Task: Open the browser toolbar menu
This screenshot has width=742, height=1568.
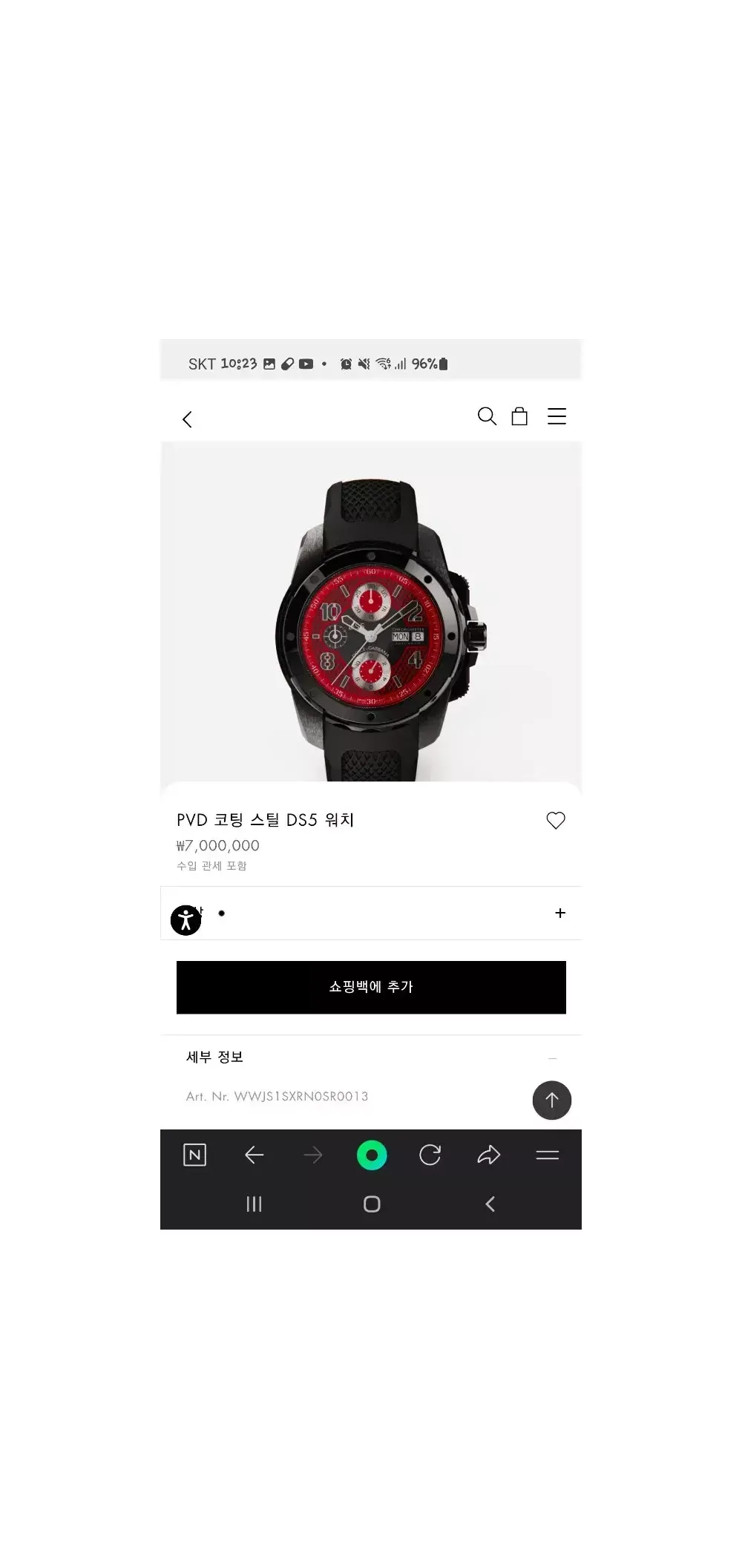Action: coord(548,1155)
